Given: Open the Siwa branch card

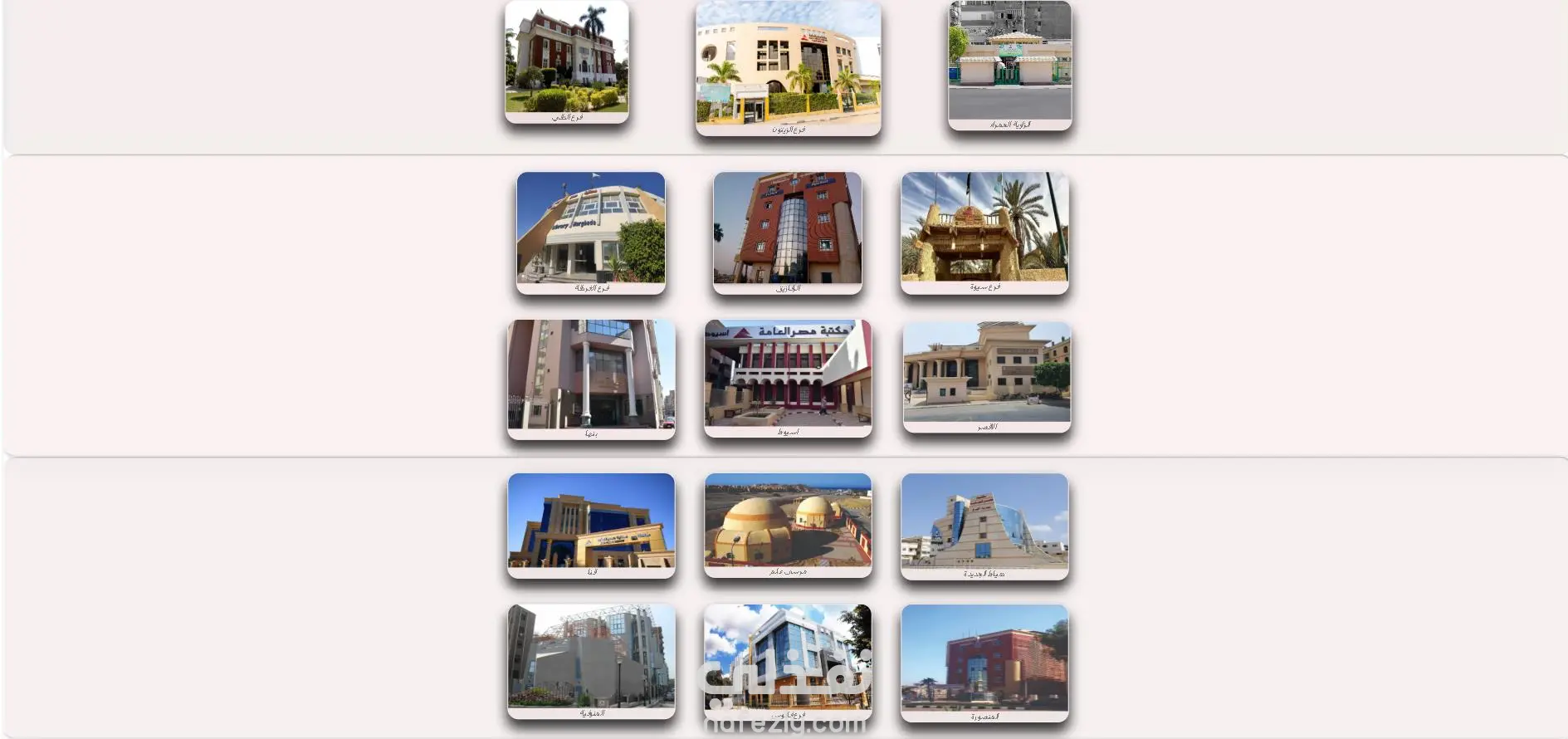Looking at the screenshot, I should 984,229.
